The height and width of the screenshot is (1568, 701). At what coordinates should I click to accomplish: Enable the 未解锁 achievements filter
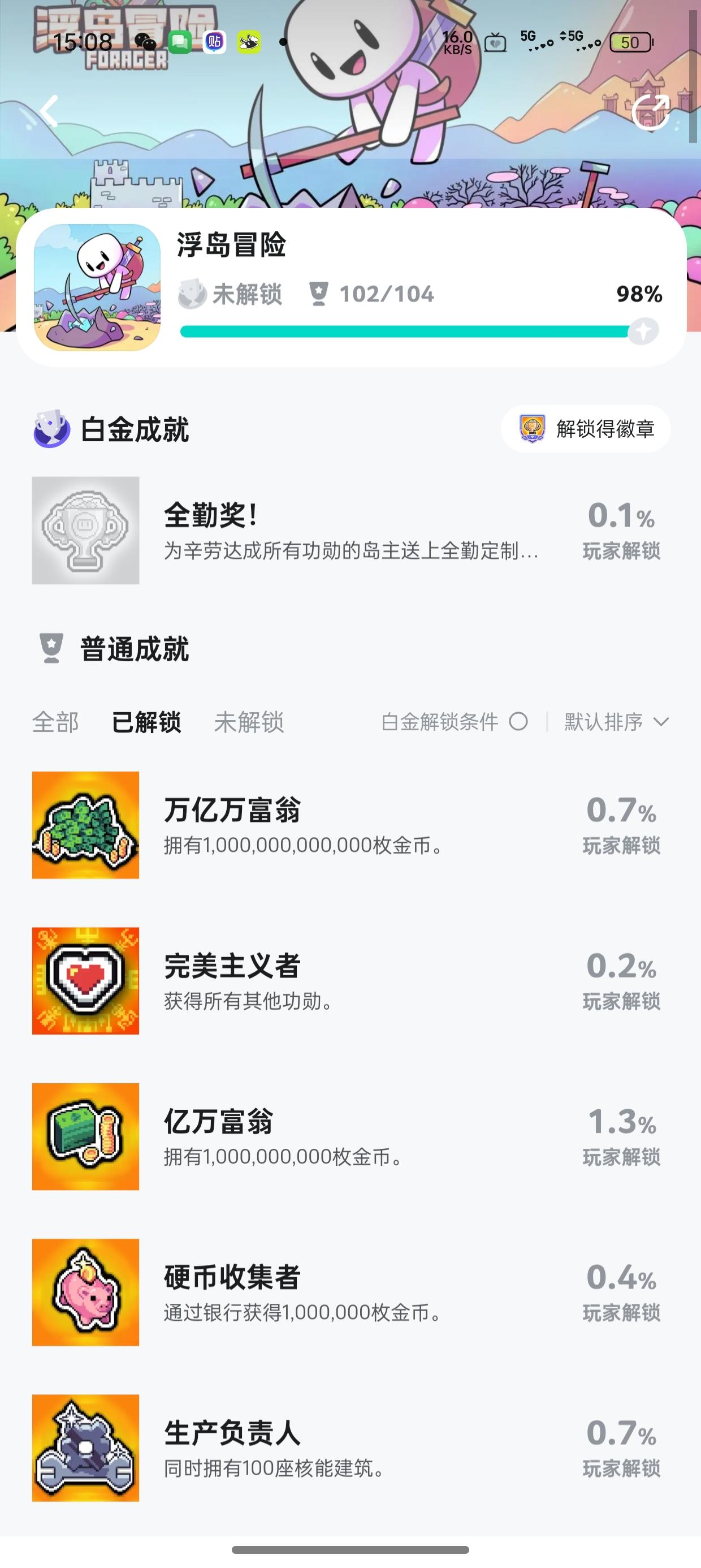click(249, 722)
